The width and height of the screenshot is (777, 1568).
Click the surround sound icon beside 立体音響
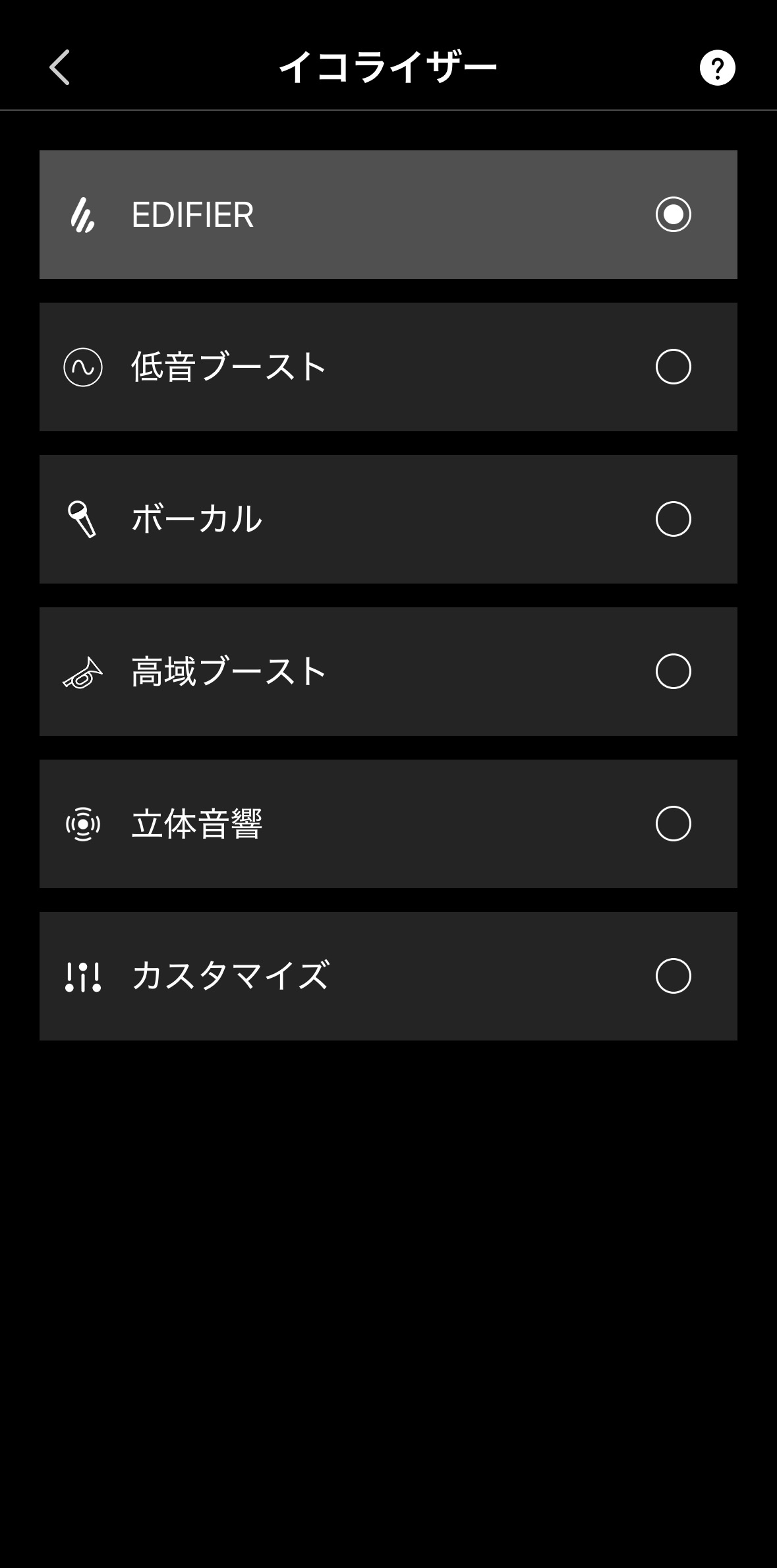[x=83, y=824]
